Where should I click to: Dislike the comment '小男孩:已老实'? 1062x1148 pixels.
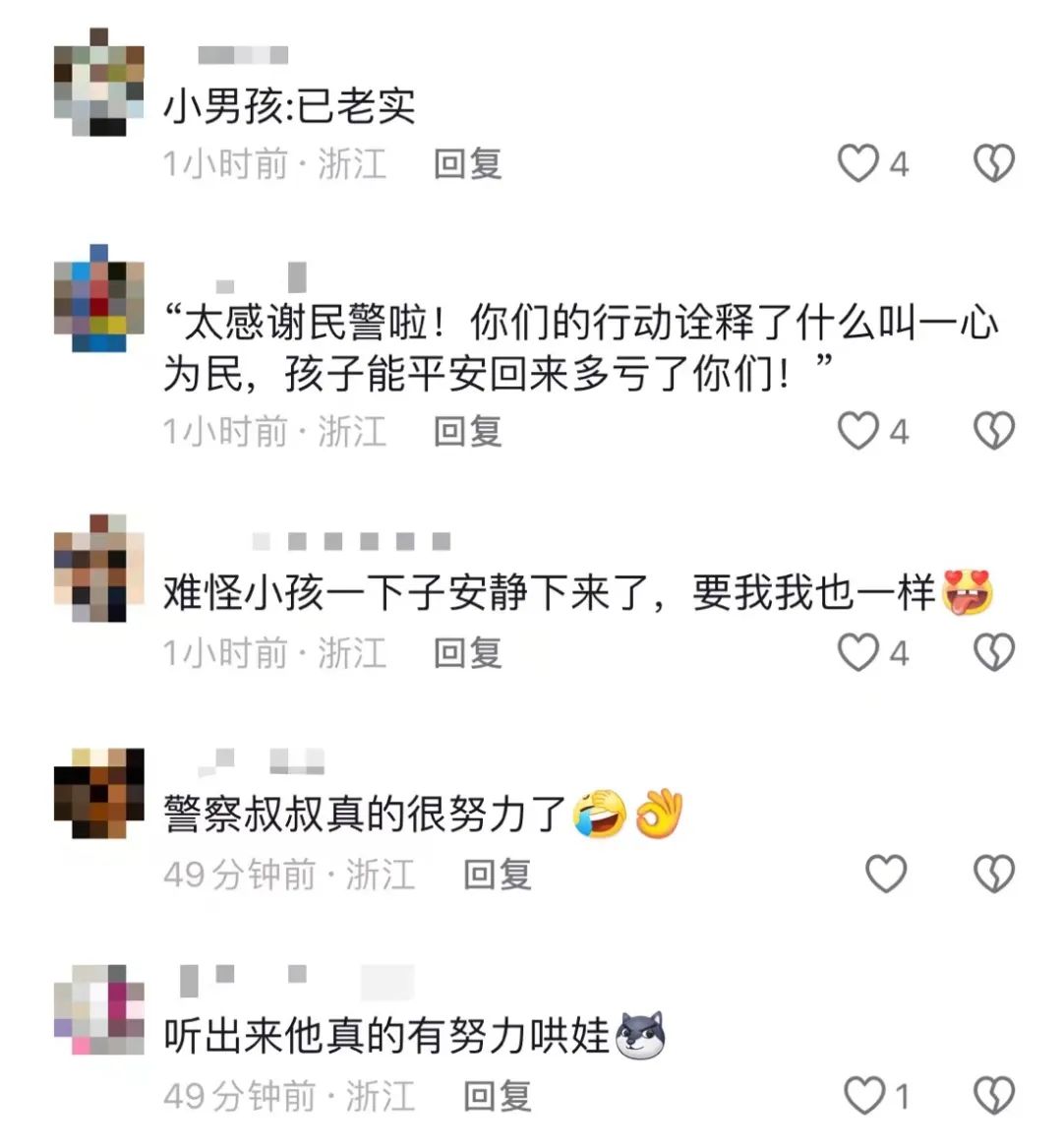pyautogui.click(x=993, y=163)
